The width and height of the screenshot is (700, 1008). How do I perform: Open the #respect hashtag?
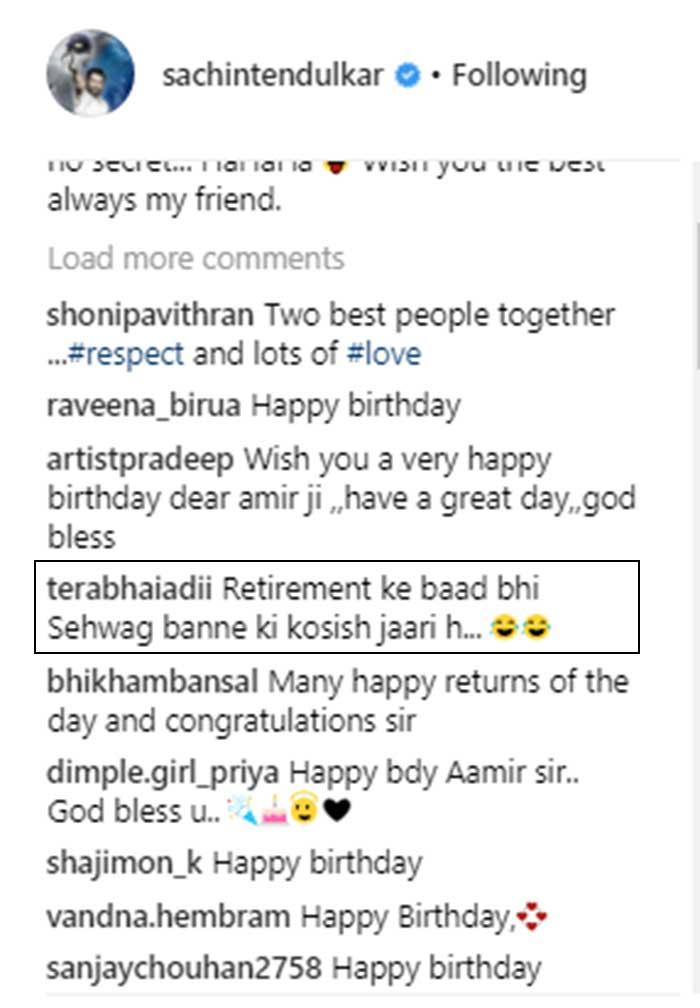125,354
